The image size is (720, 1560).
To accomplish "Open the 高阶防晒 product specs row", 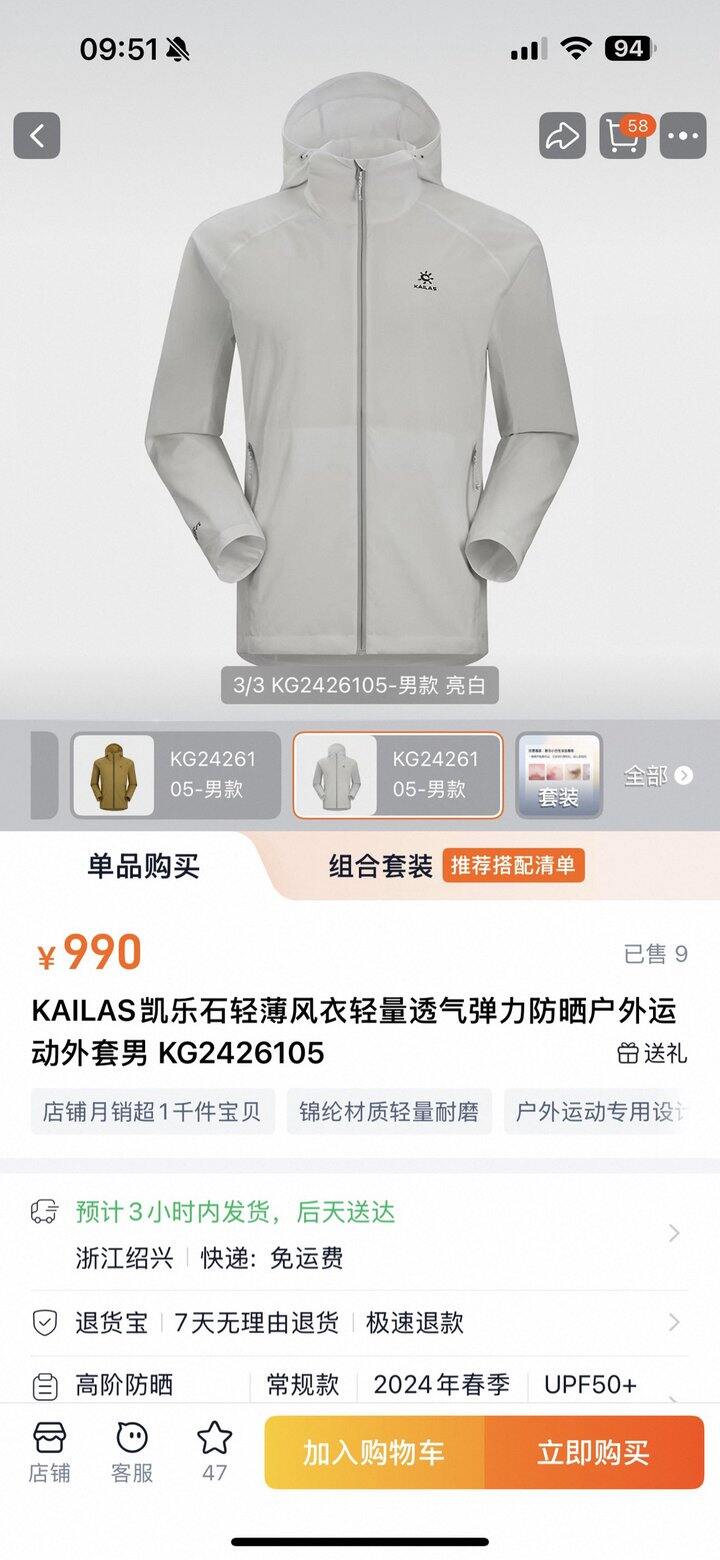I will click(360, 1385).
